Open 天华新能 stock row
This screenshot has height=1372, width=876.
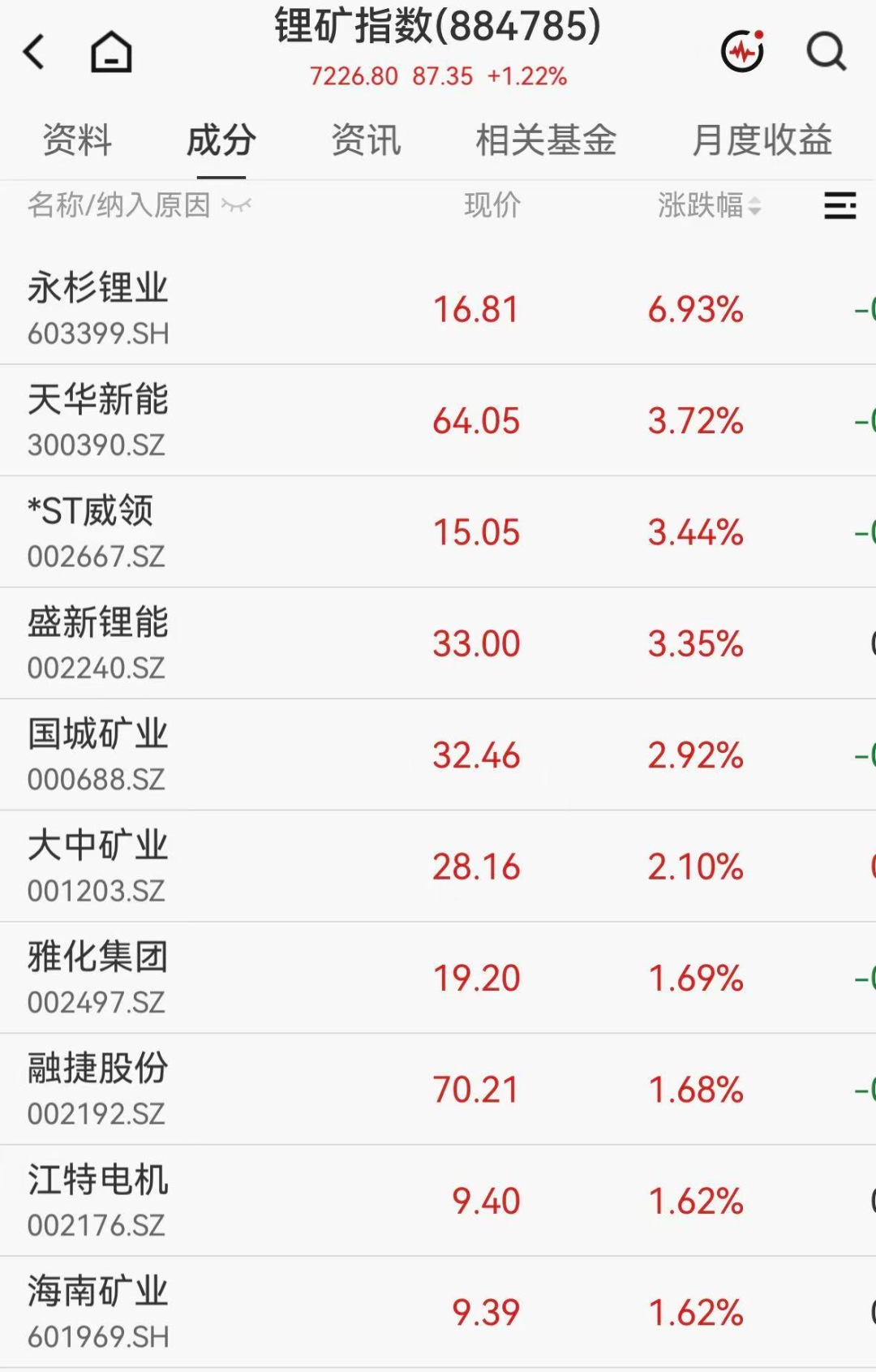(438, 420)
